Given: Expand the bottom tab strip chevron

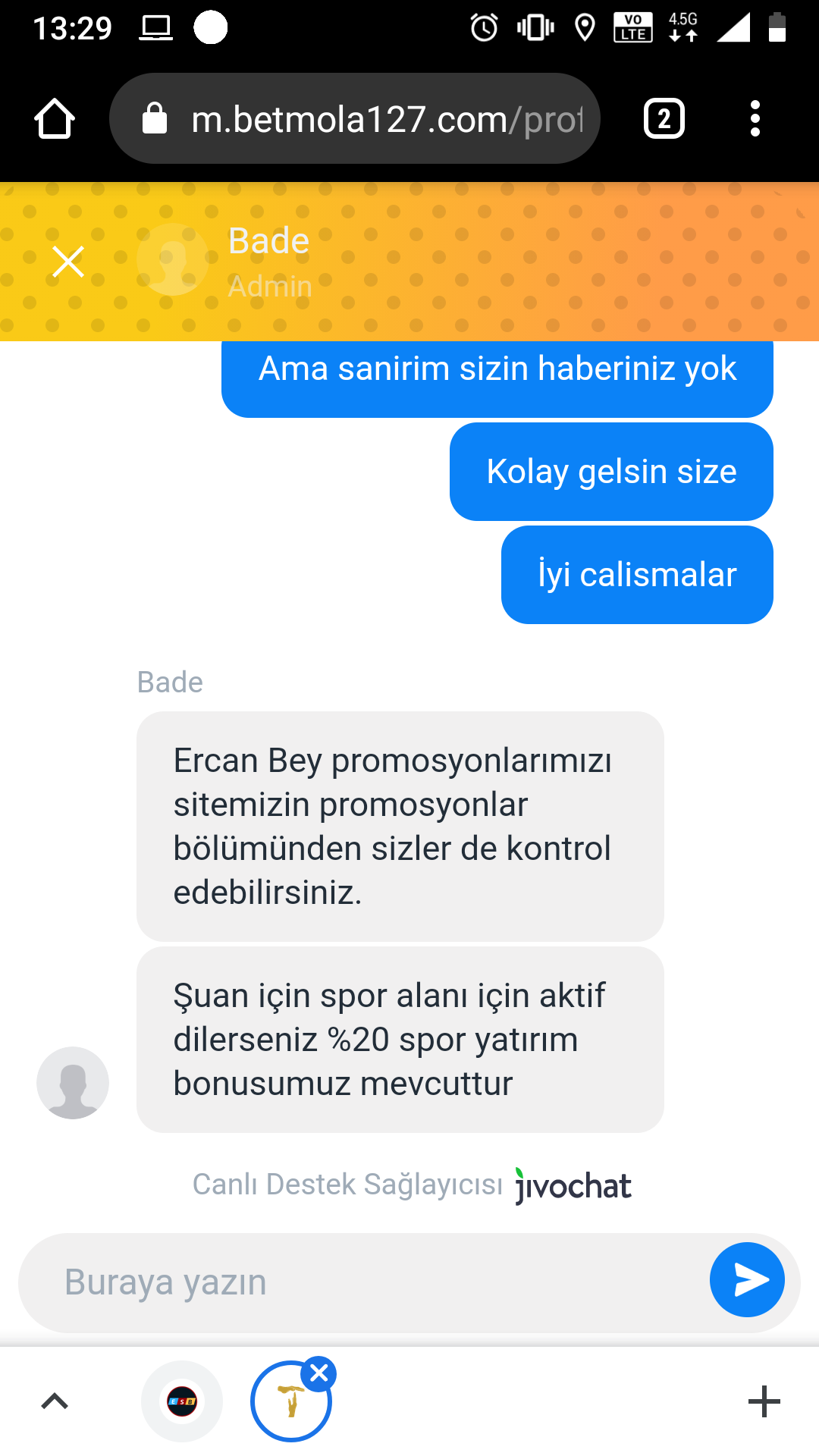Looking at the screenshot, I should click(x=55, y=1401).
